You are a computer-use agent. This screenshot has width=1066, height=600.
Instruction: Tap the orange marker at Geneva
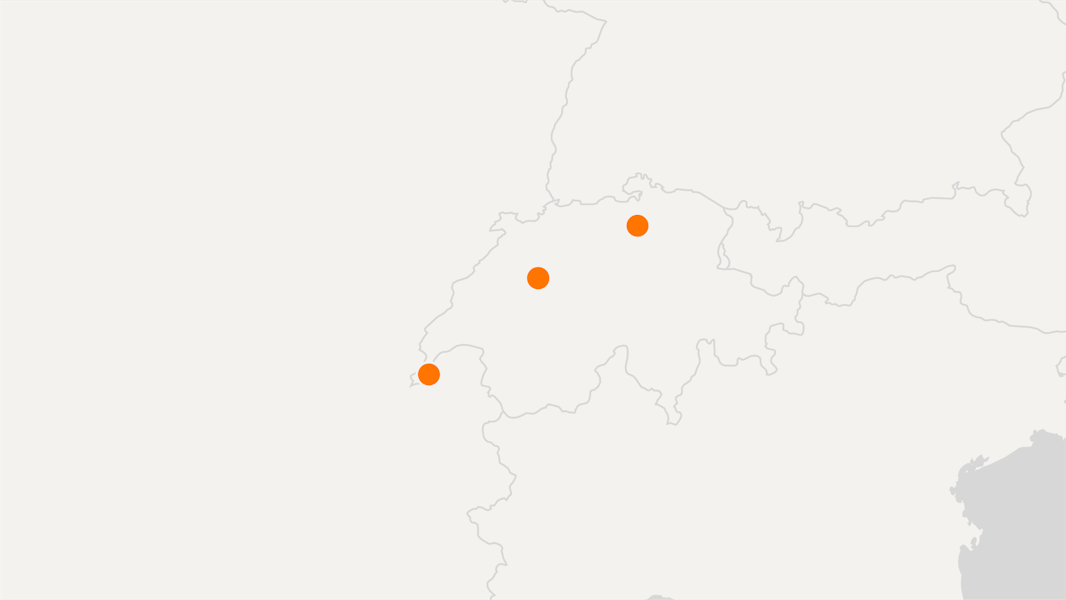pyautogui.click(x=429, y=374)
